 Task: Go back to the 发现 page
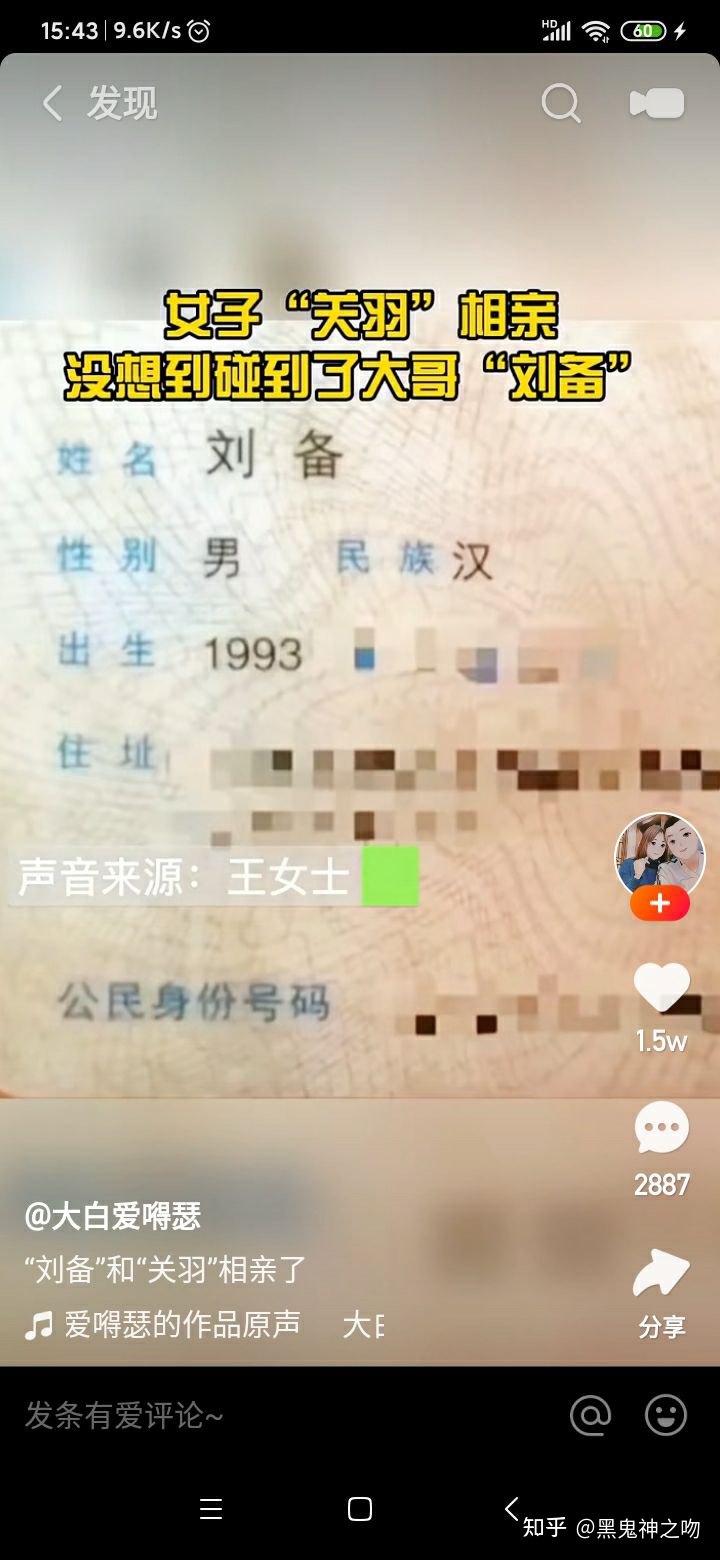53,103
